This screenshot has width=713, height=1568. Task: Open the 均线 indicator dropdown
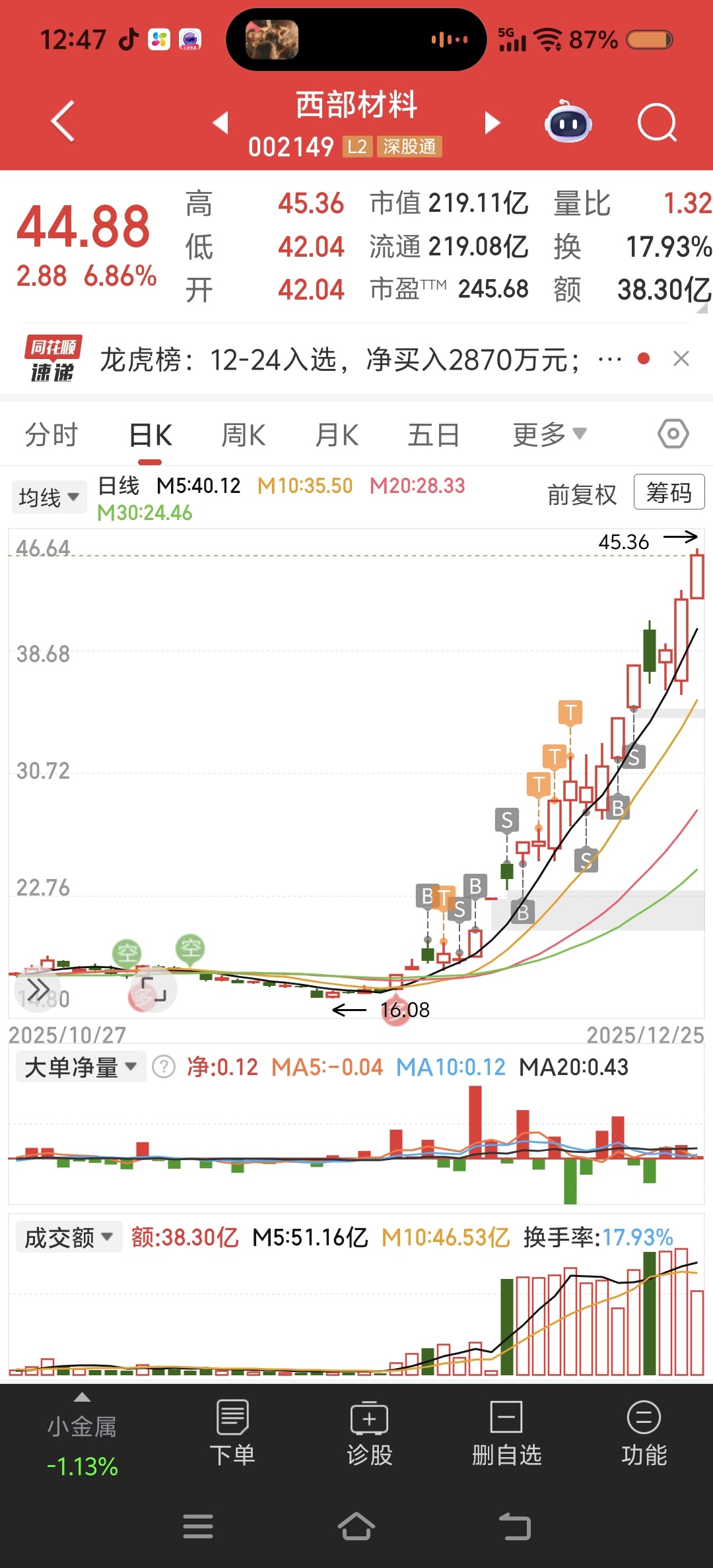49,497
